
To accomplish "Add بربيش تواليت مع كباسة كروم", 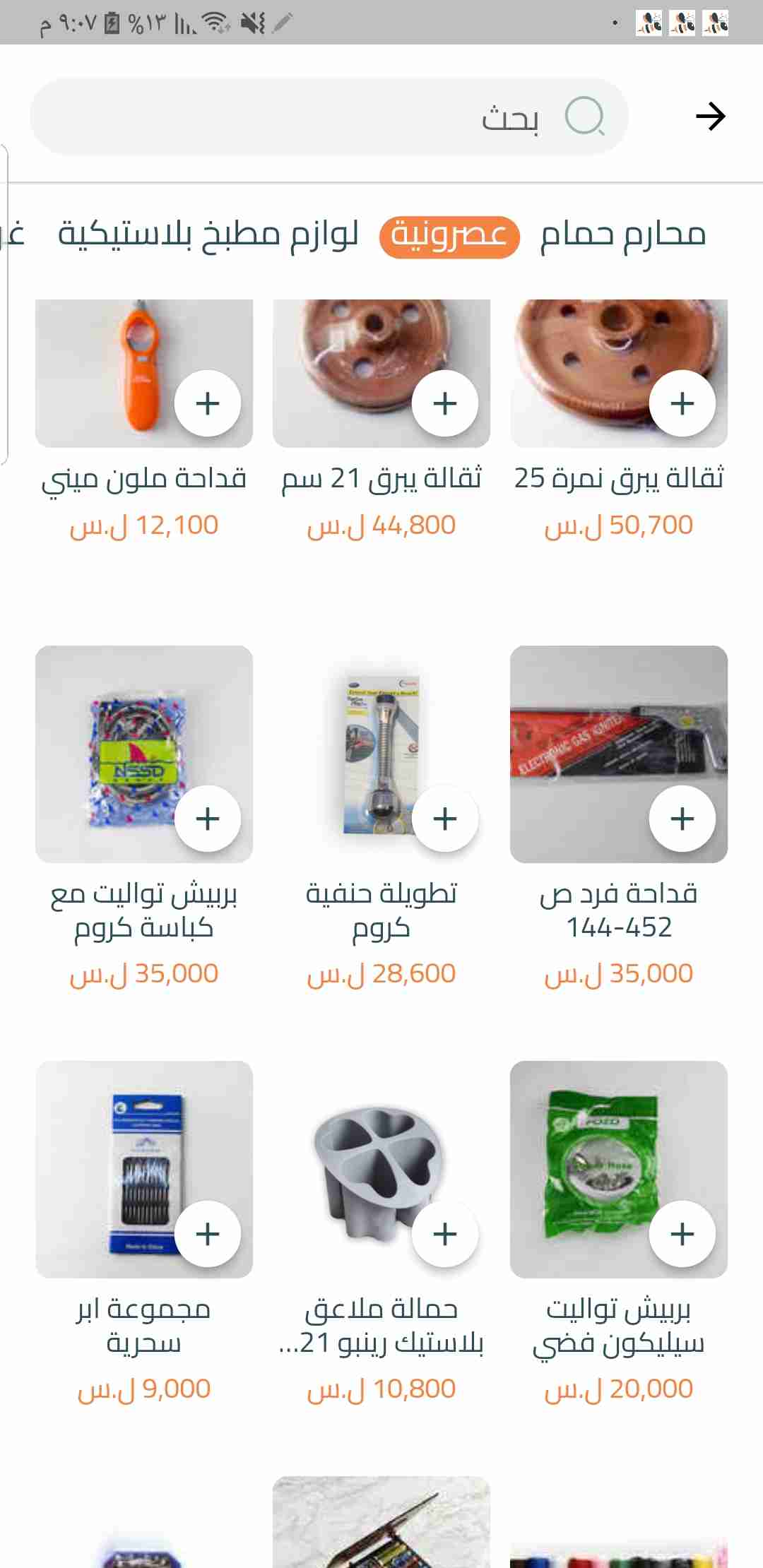I will [208, 819].
